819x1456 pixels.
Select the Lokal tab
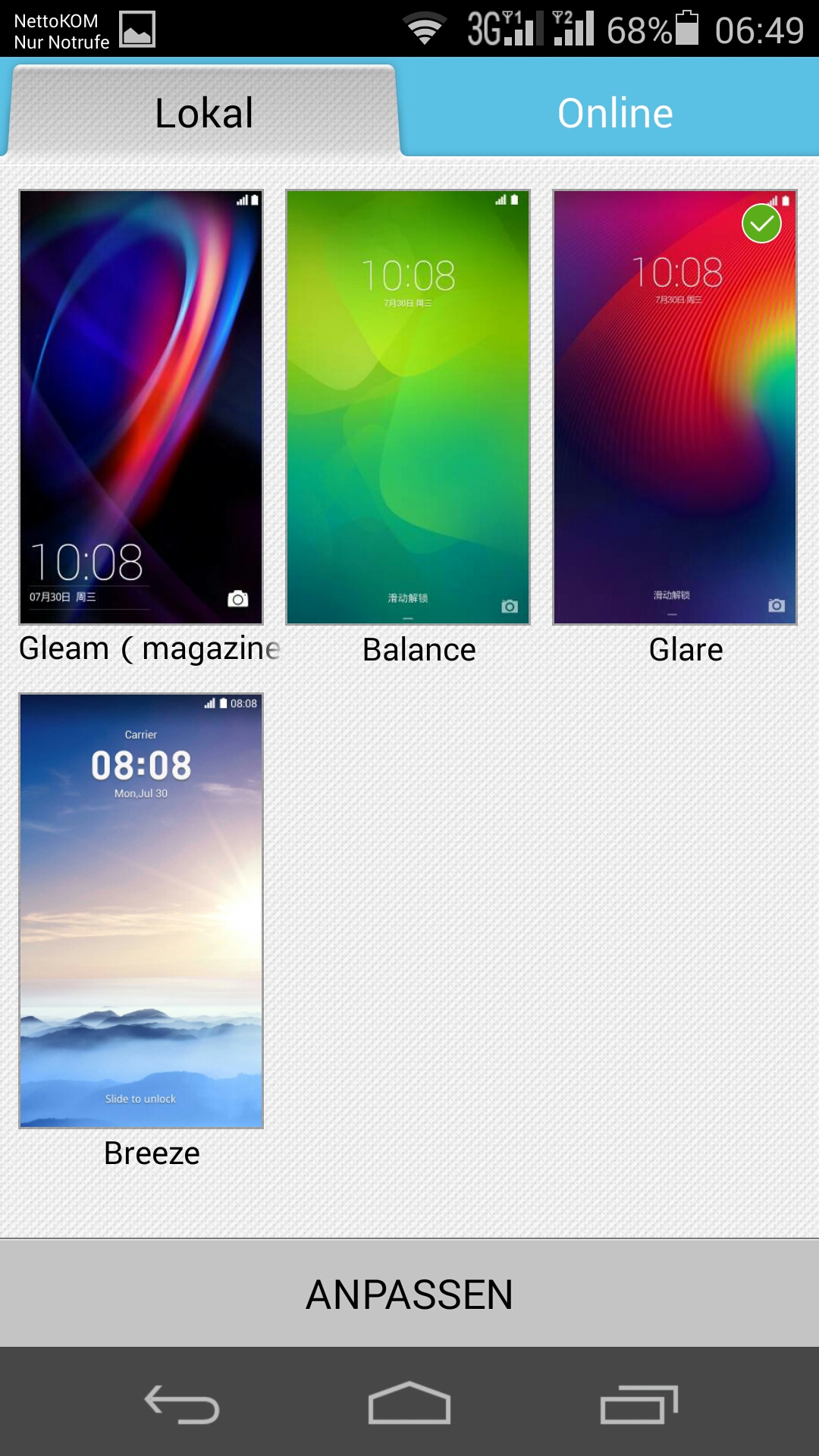pyautogui.click(x=203, y=112)
